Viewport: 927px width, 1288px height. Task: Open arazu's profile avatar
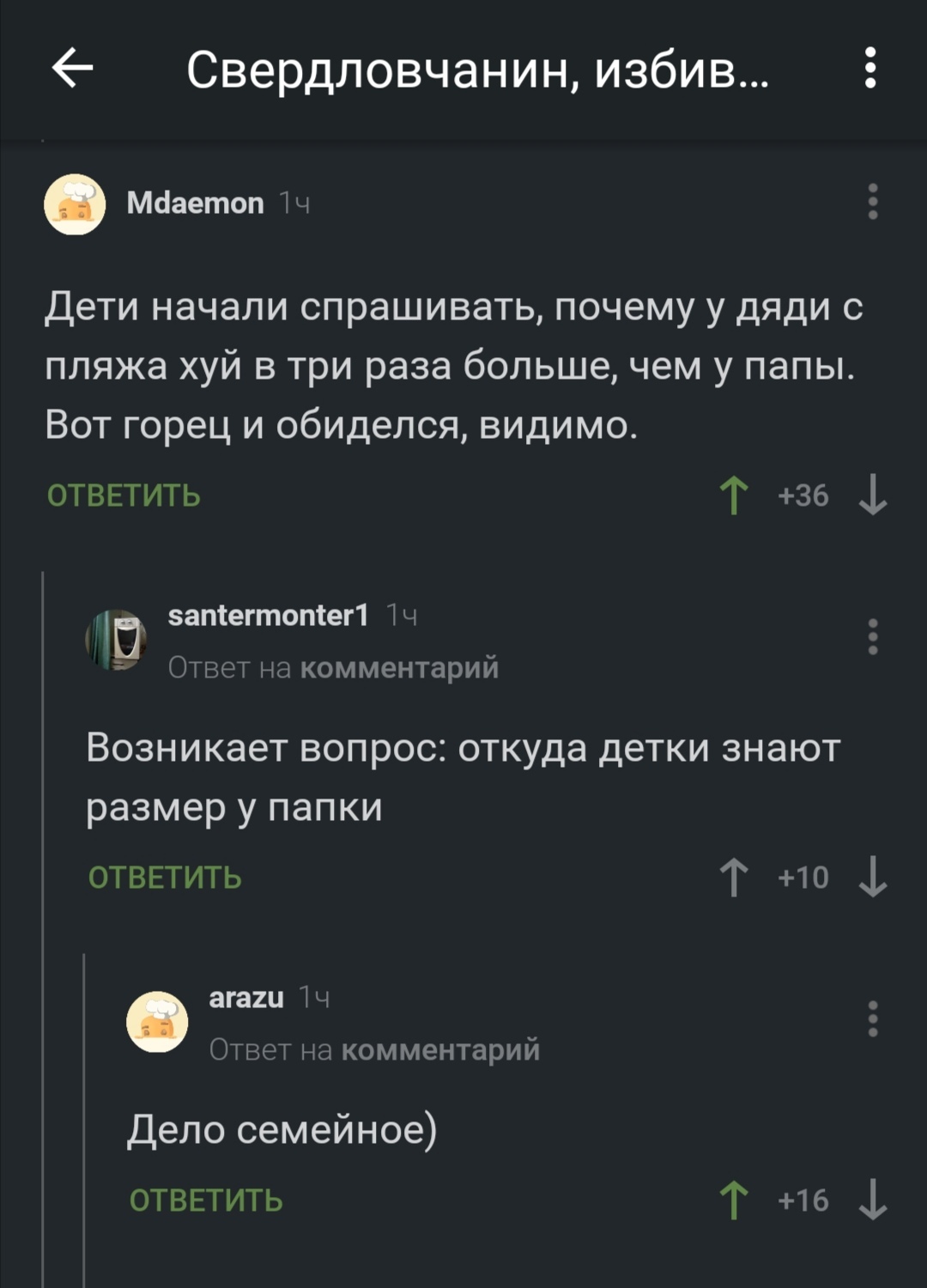[157, 1022]
